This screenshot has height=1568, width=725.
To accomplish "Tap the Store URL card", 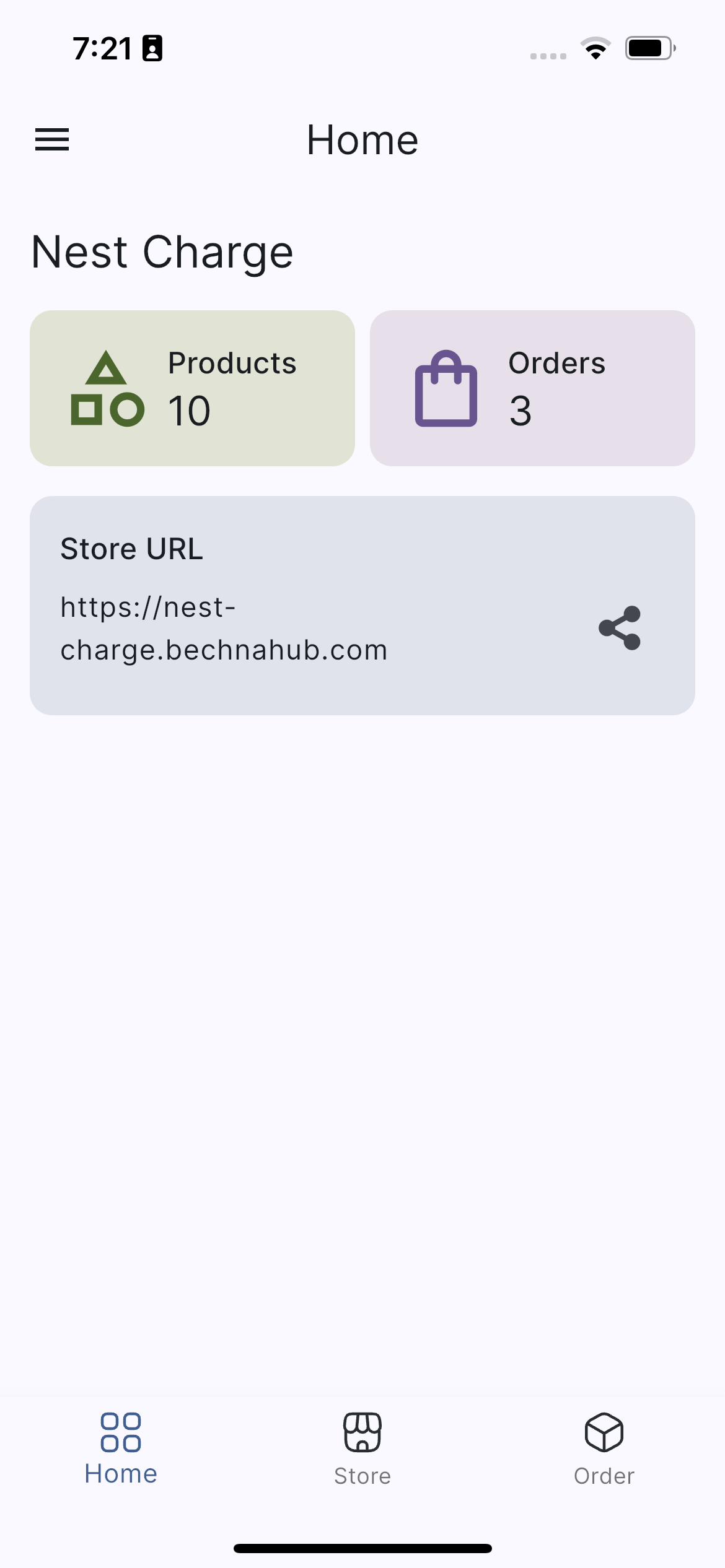I will coord(362,604).
